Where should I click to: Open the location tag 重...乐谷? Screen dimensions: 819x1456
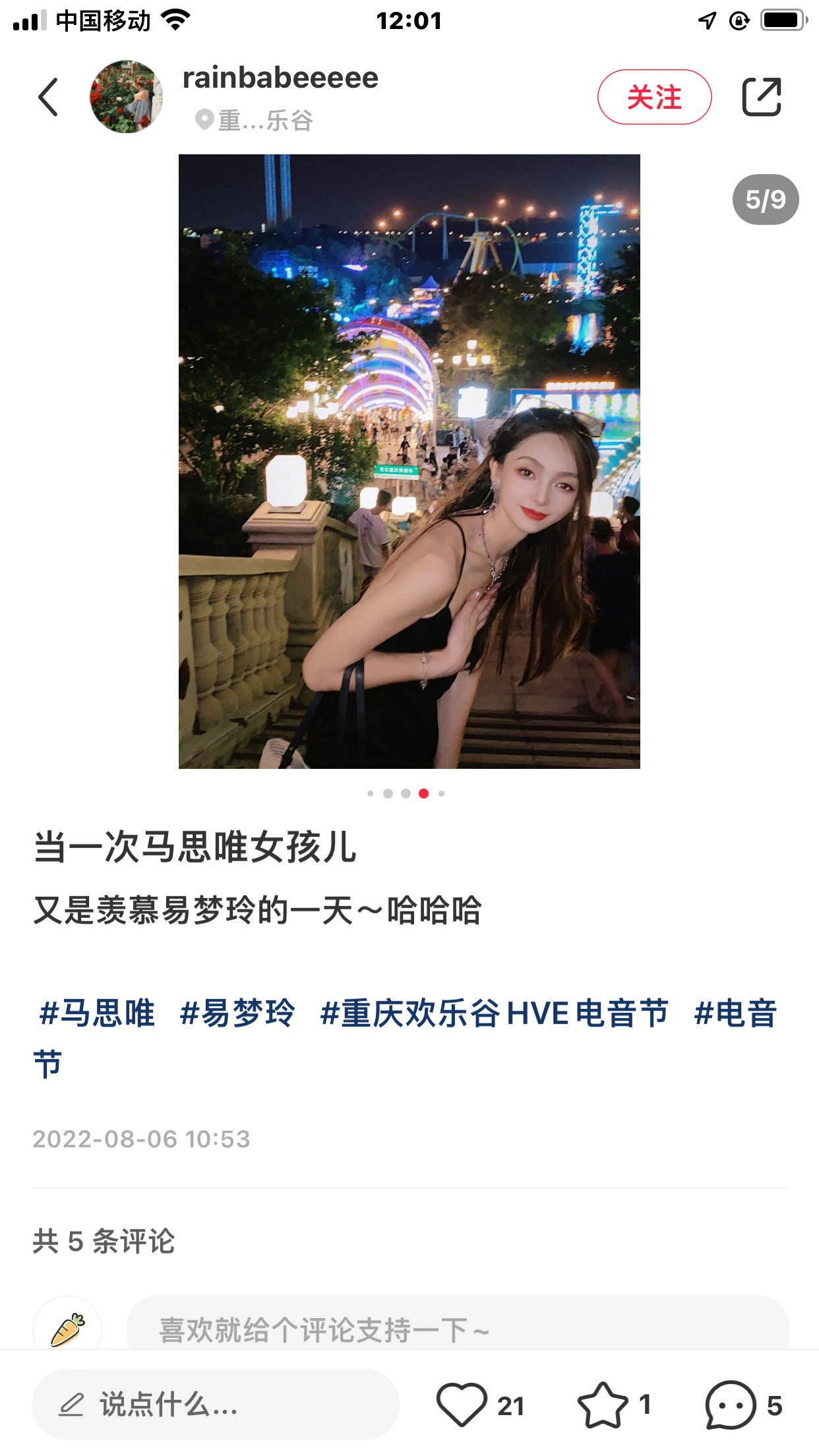[255, 120]
